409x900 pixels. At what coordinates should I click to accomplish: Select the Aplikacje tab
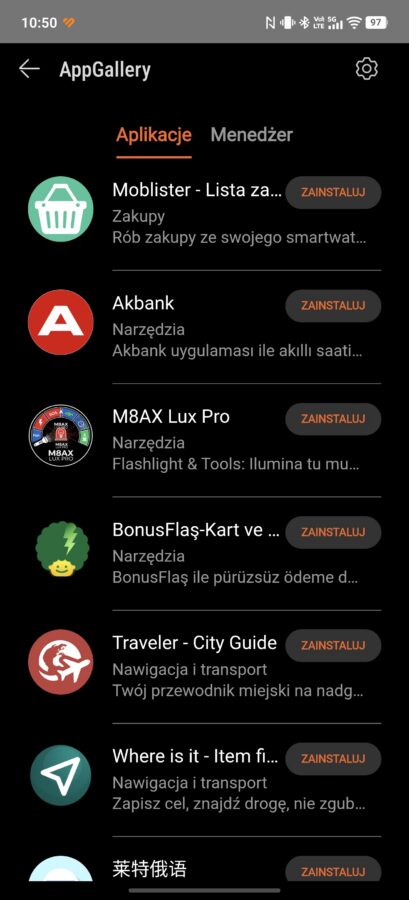pyautogui.click(x=154, y=135)
